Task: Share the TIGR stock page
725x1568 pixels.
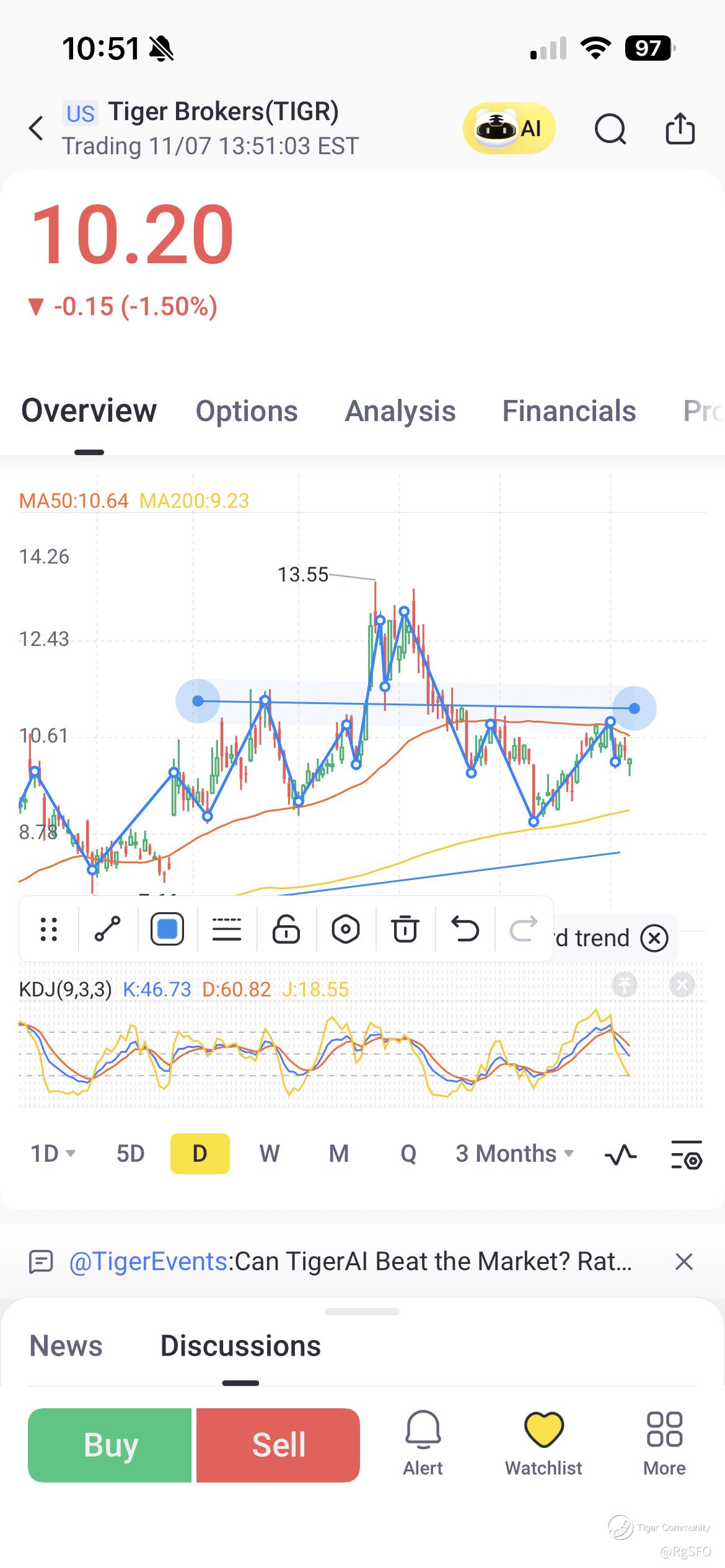Action: point(680,129)
